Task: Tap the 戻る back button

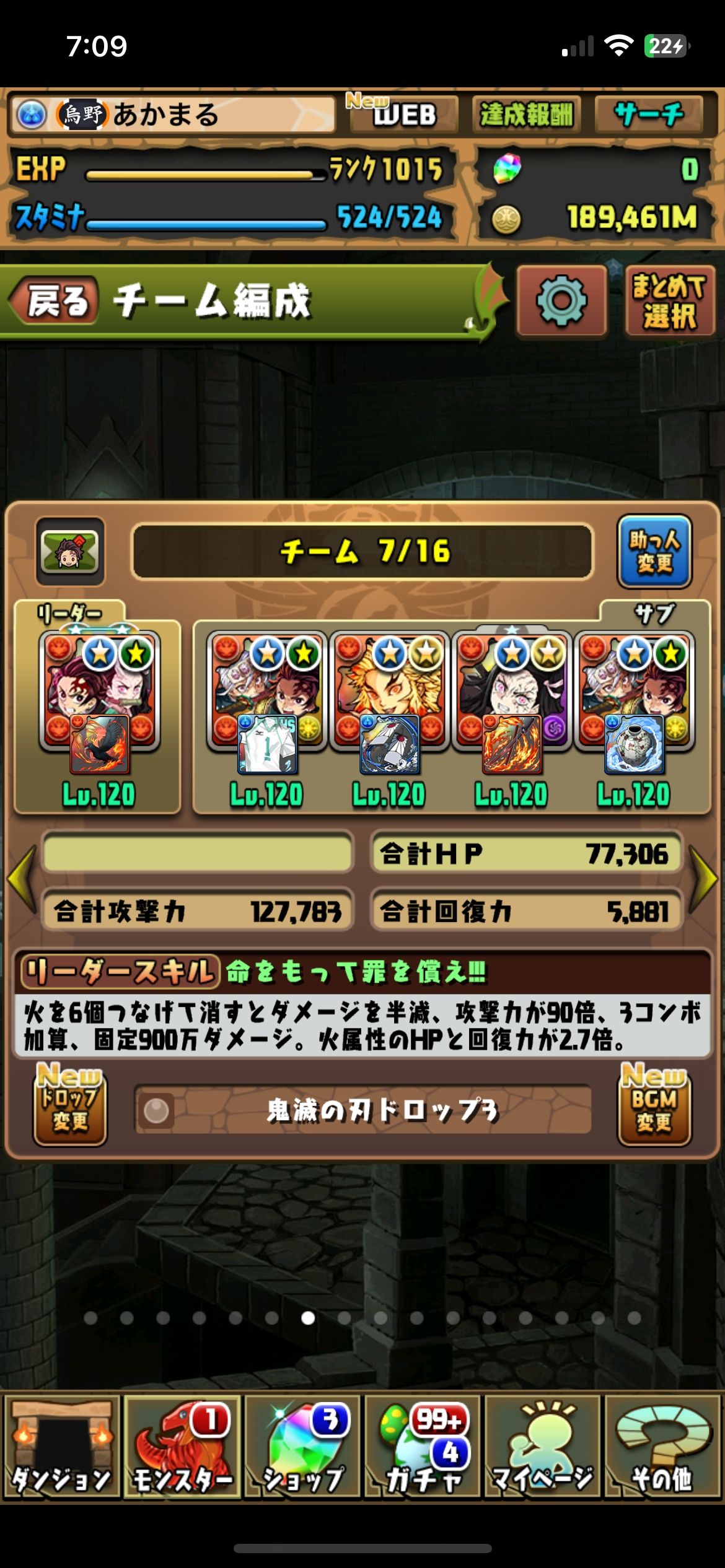Action: [x=56, y=302]
